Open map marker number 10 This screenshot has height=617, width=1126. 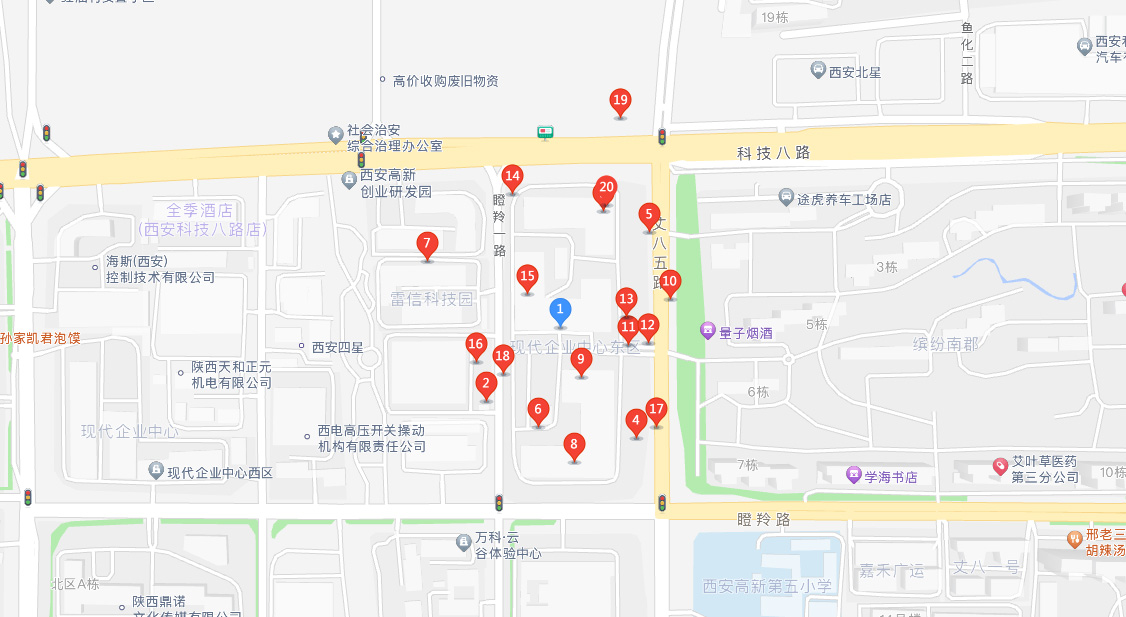point(670,282)
